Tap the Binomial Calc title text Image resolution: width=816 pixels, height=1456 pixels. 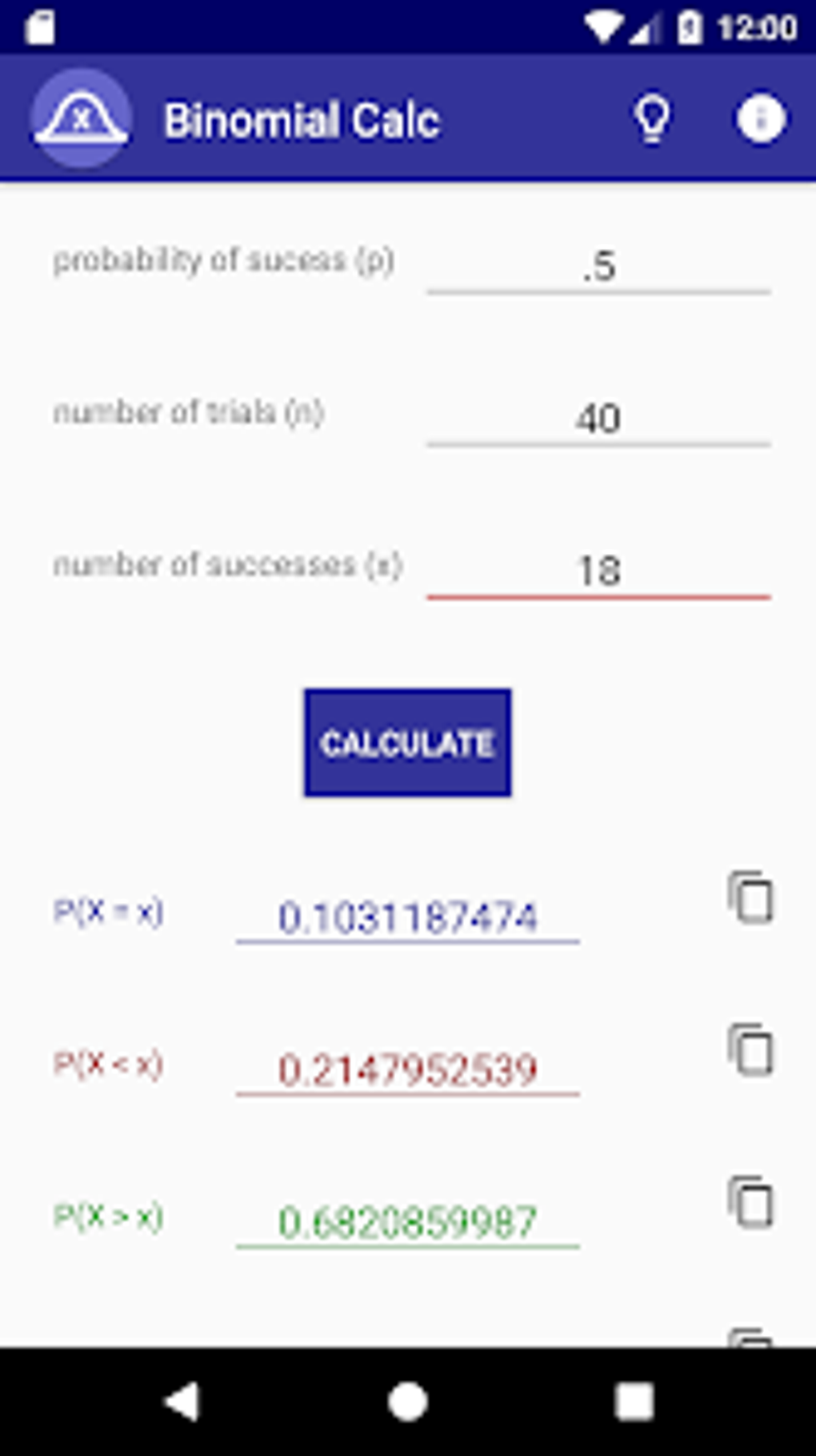click(x=302, y=121)
